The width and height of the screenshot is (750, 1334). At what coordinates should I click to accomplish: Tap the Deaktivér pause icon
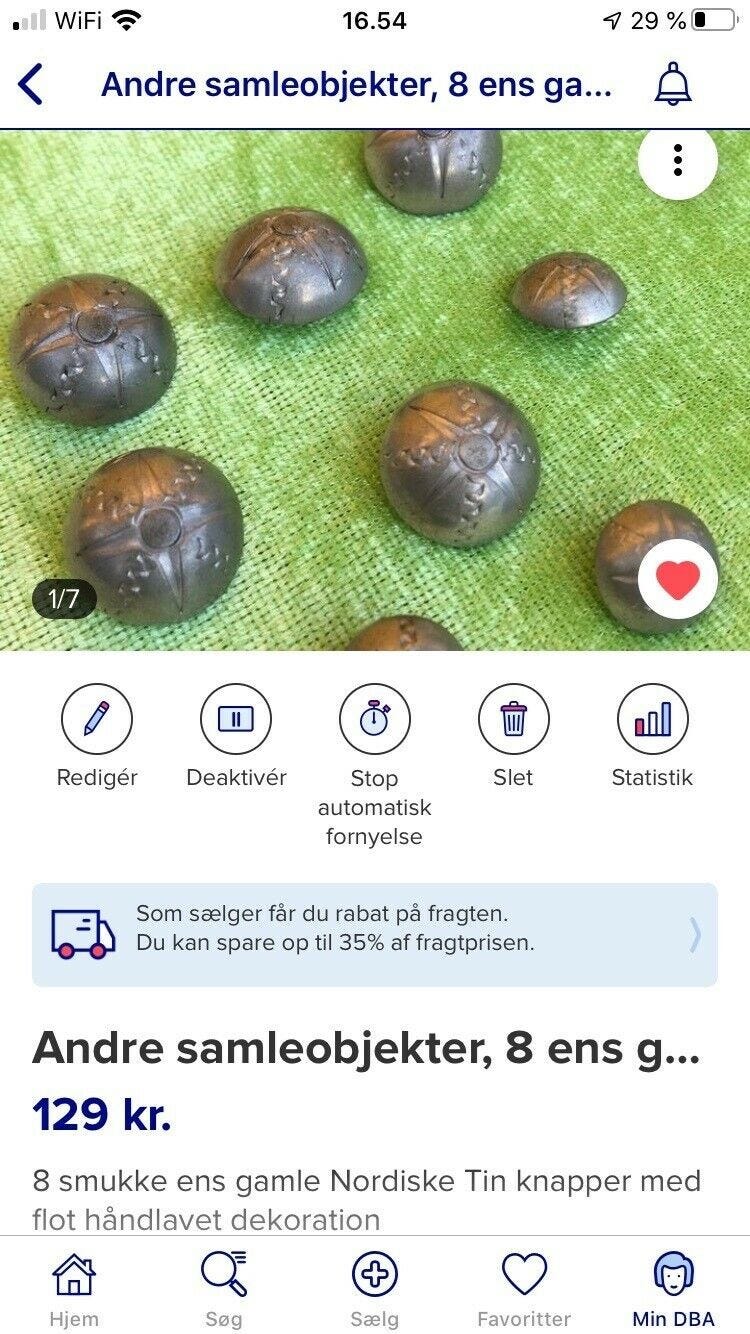pos(235,718)
